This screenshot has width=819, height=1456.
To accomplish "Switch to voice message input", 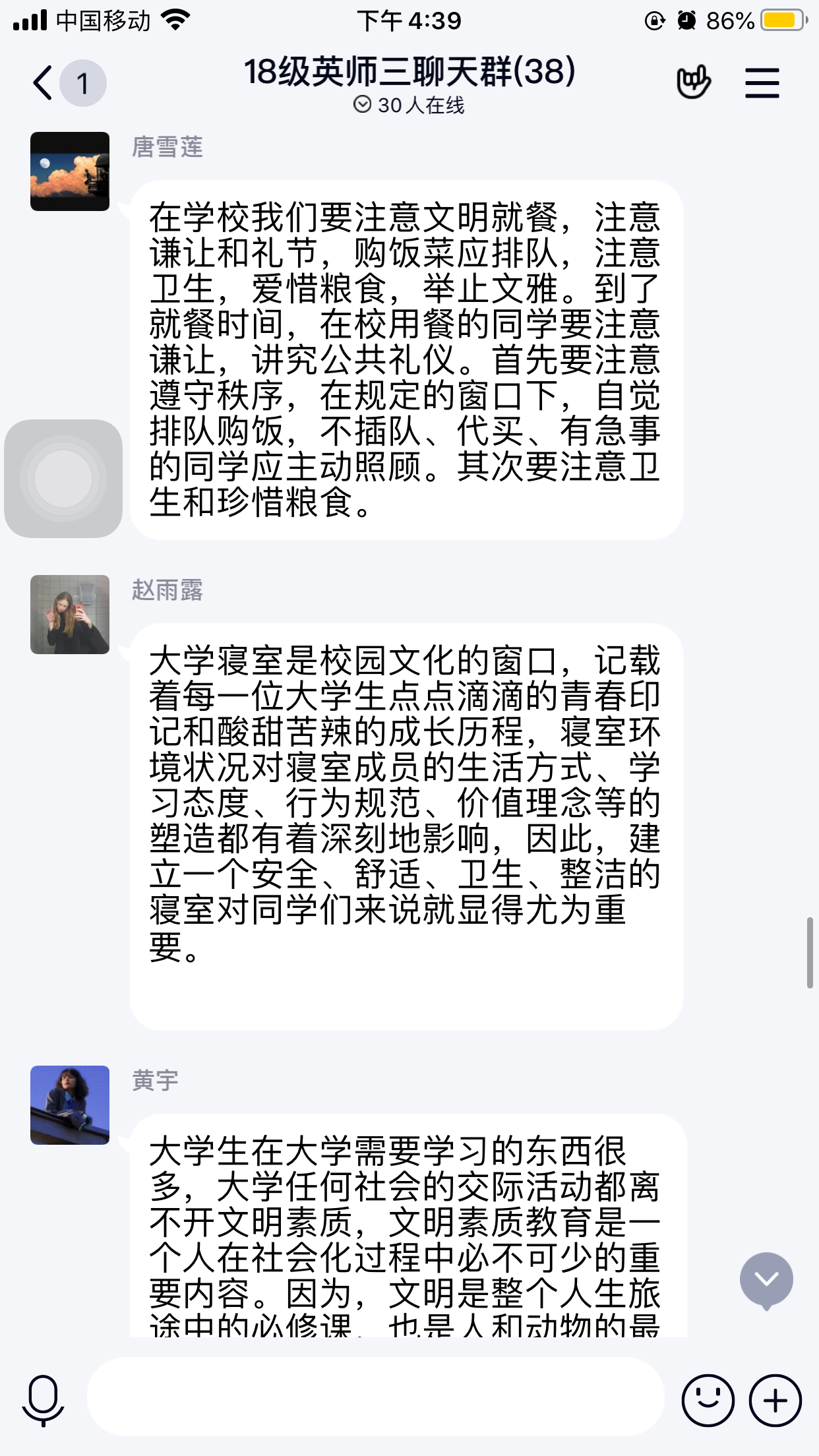I will pyautogui.click(x=44, y=1399).
